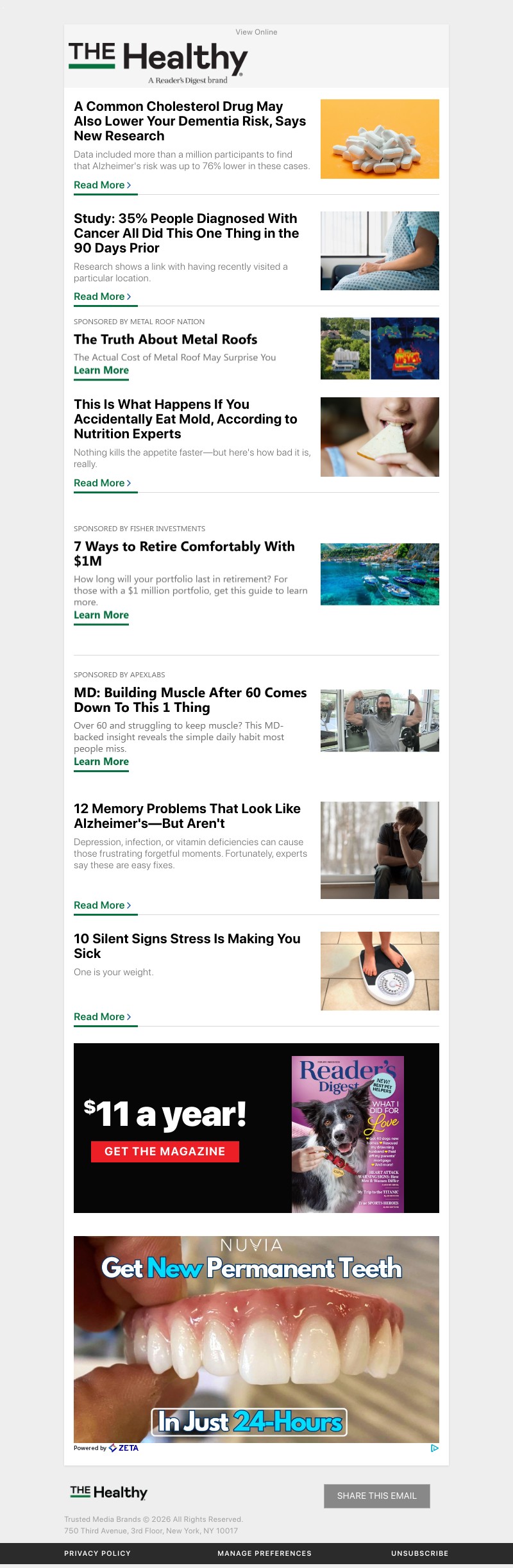This screenshot has height=1568, width=513.
Task: Tap the Get the Magazine button
Action: [x=165, y=1151]
